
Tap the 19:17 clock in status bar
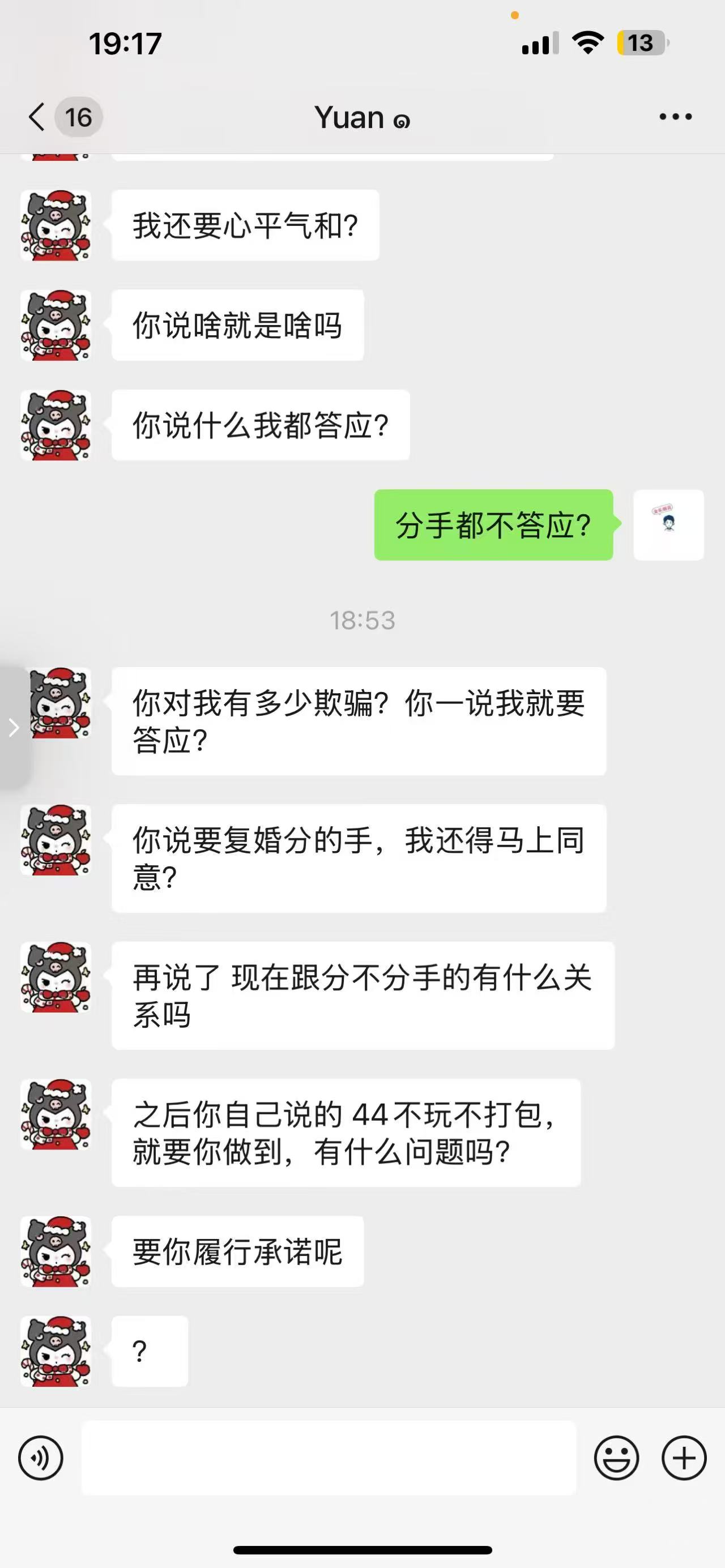pyautogui.click(x=125, y=42)
